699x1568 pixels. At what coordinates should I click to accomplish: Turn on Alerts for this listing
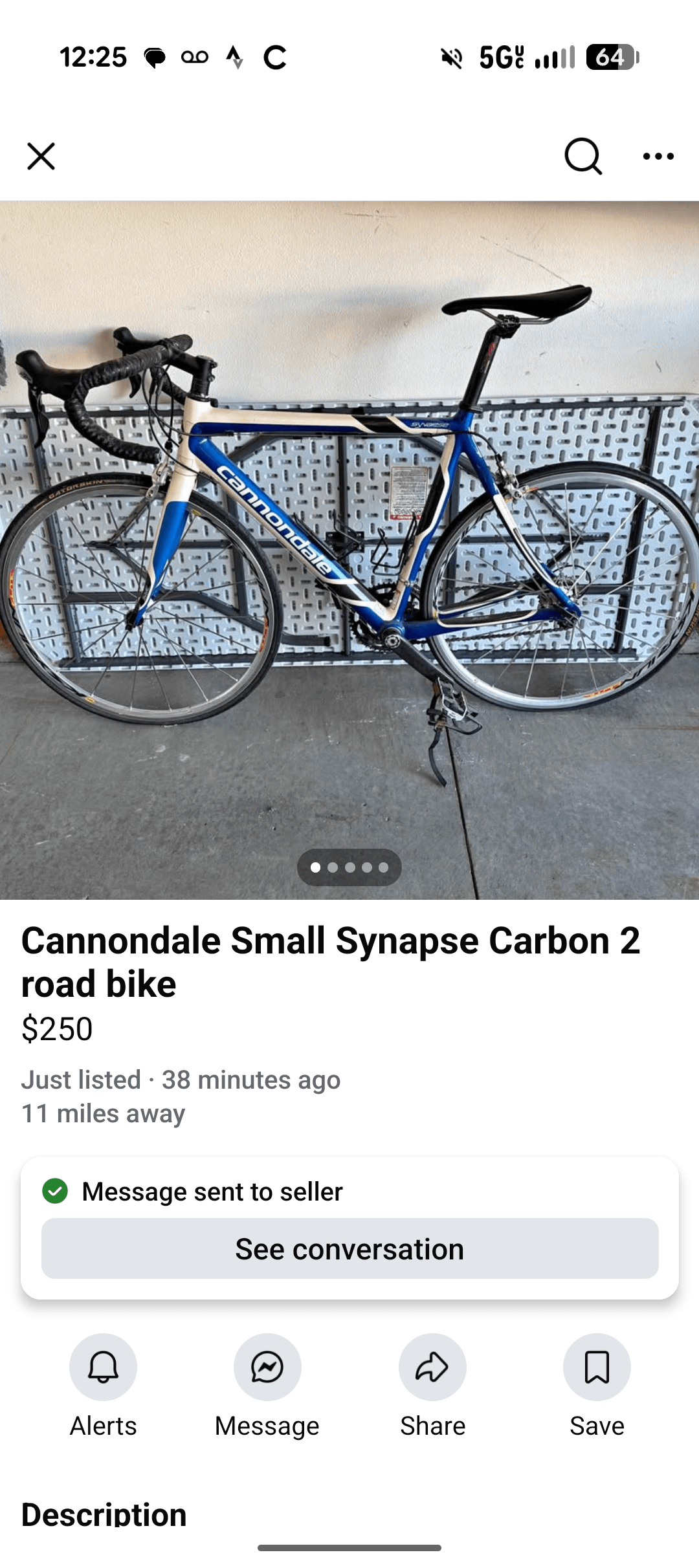point(103,1367)
